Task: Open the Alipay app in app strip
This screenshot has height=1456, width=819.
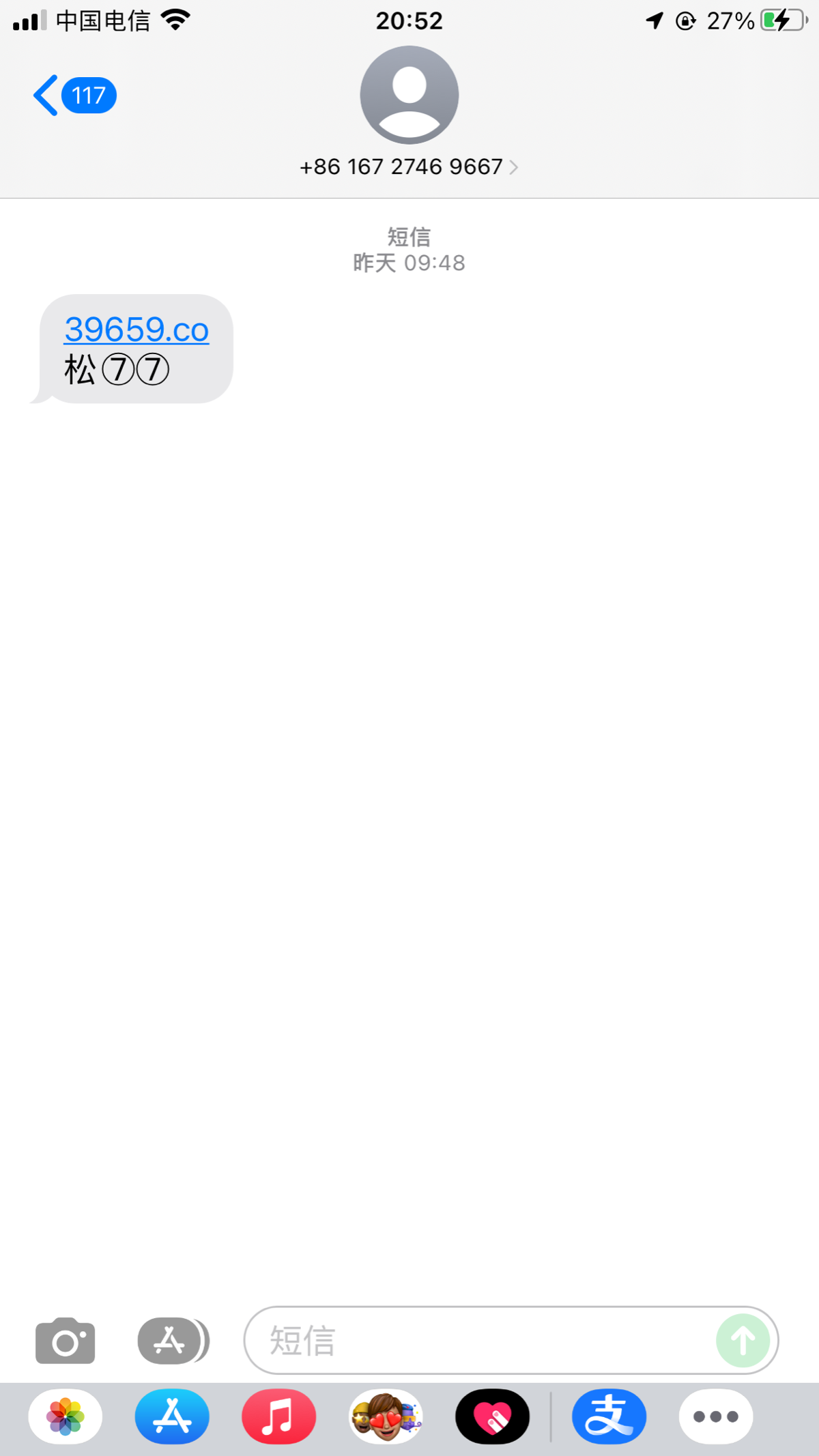Action: 609,1416
